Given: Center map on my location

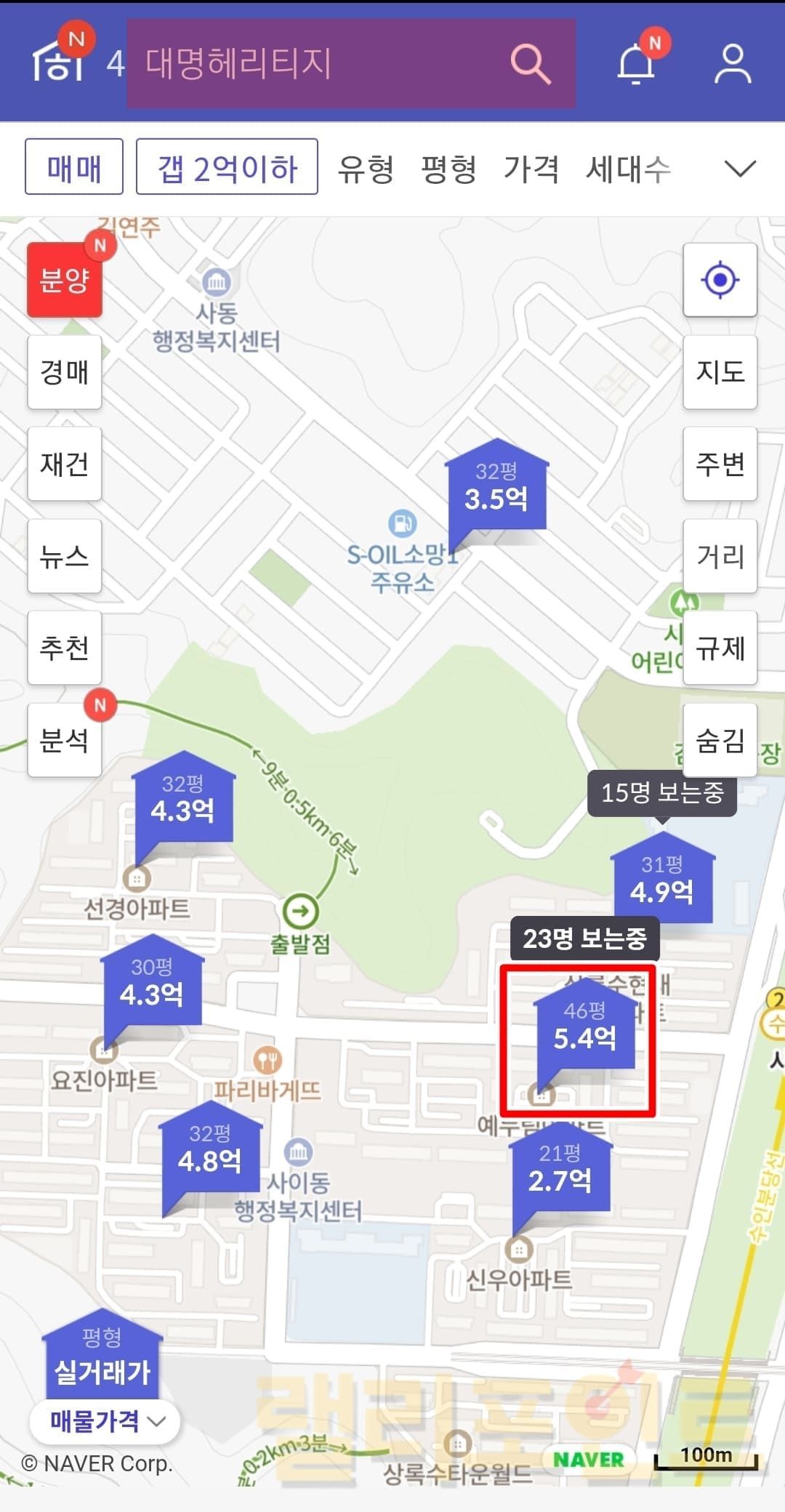Looking at the screenshot, I should 720,280.
